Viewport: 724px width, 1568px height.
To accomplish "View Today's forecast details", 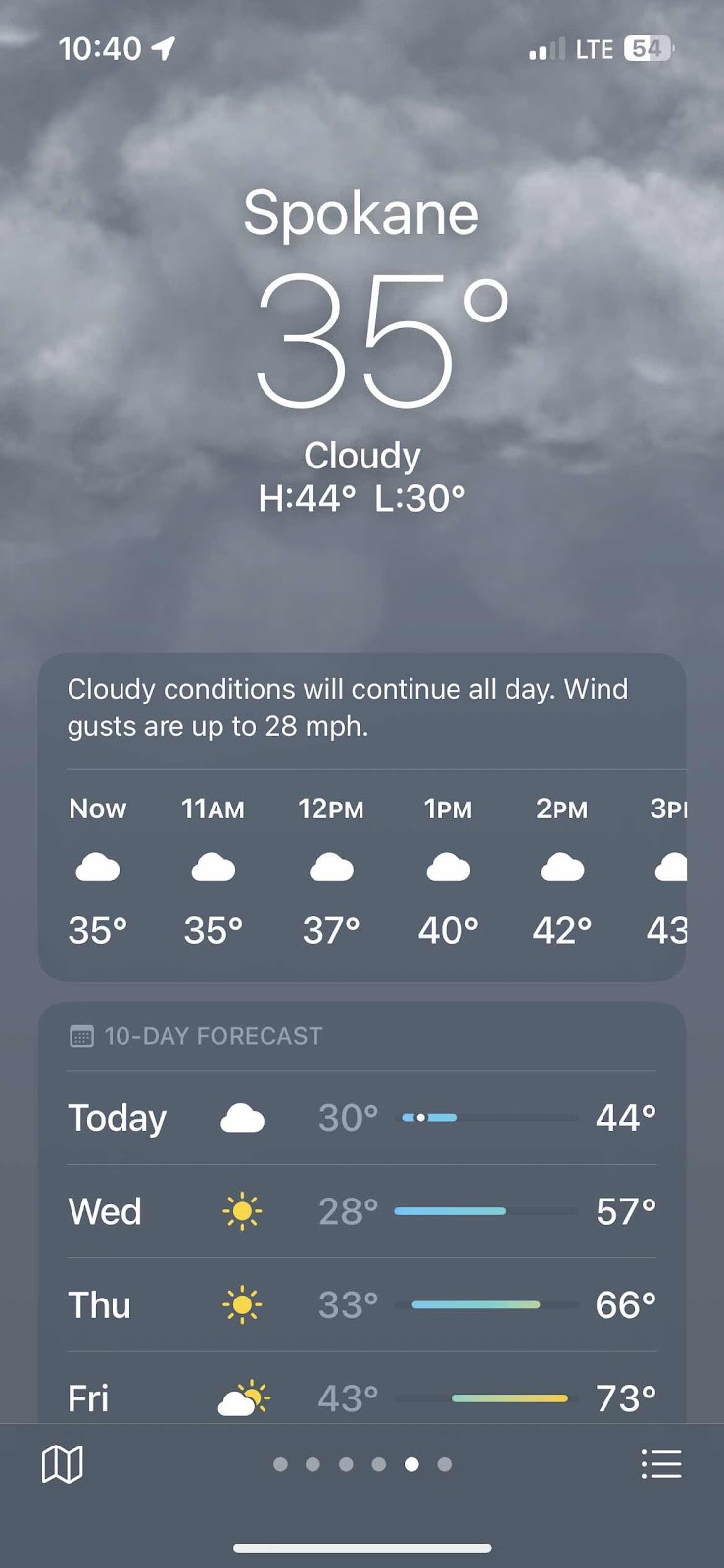I will coord(362,1118).
